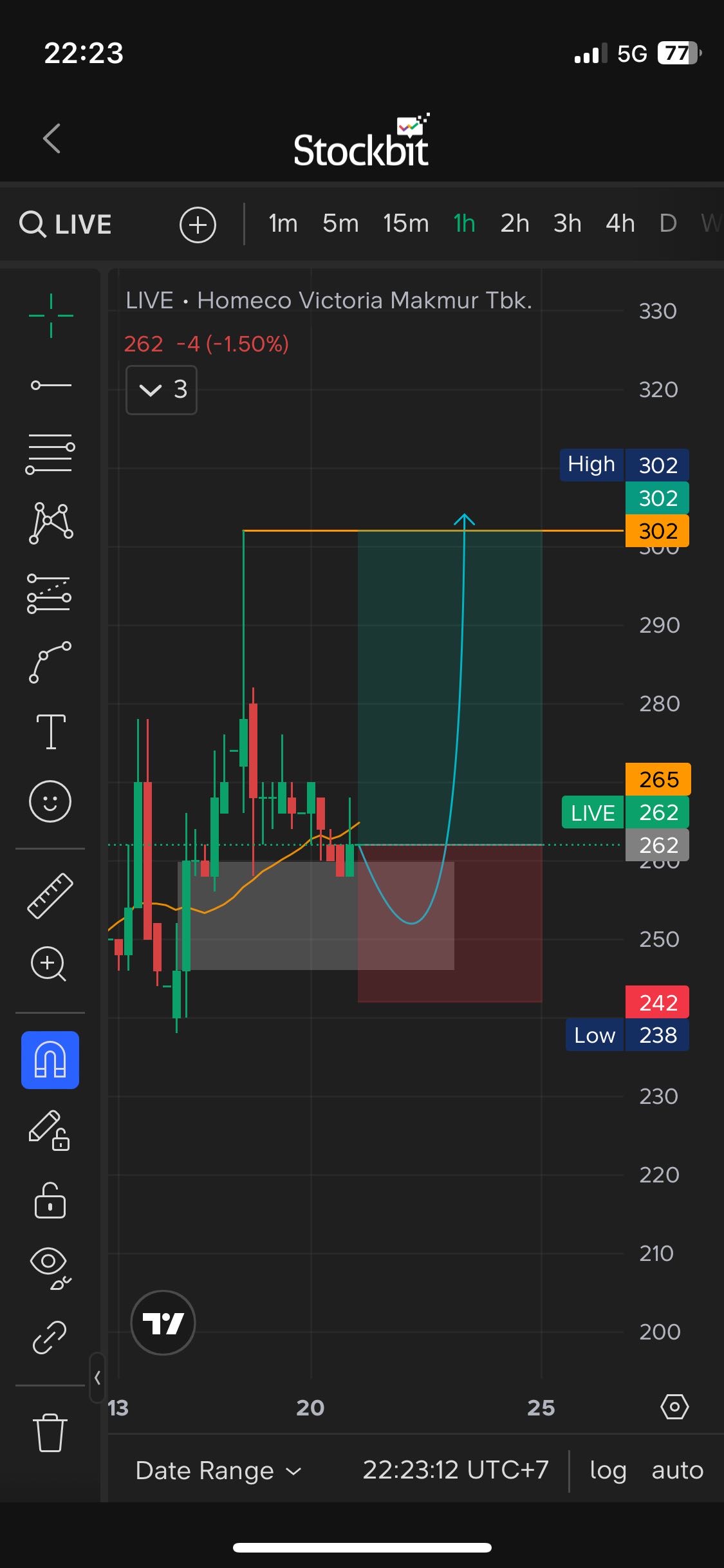
Task: Expand the indicators legend showing 3
Action: click(x=162, y=389)
